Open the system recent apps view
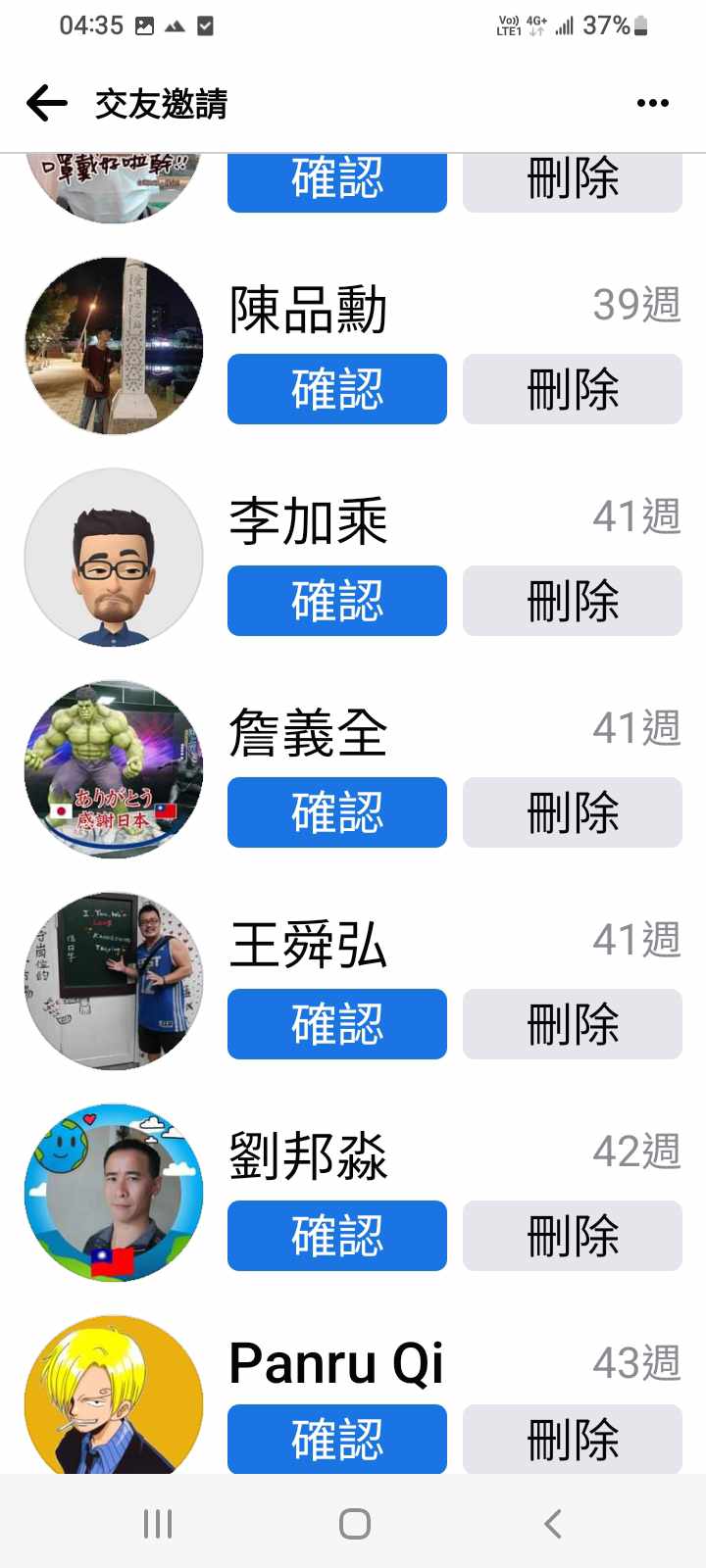The width and height of the screenshot is (706, 1568). (x=157, y=1524)
